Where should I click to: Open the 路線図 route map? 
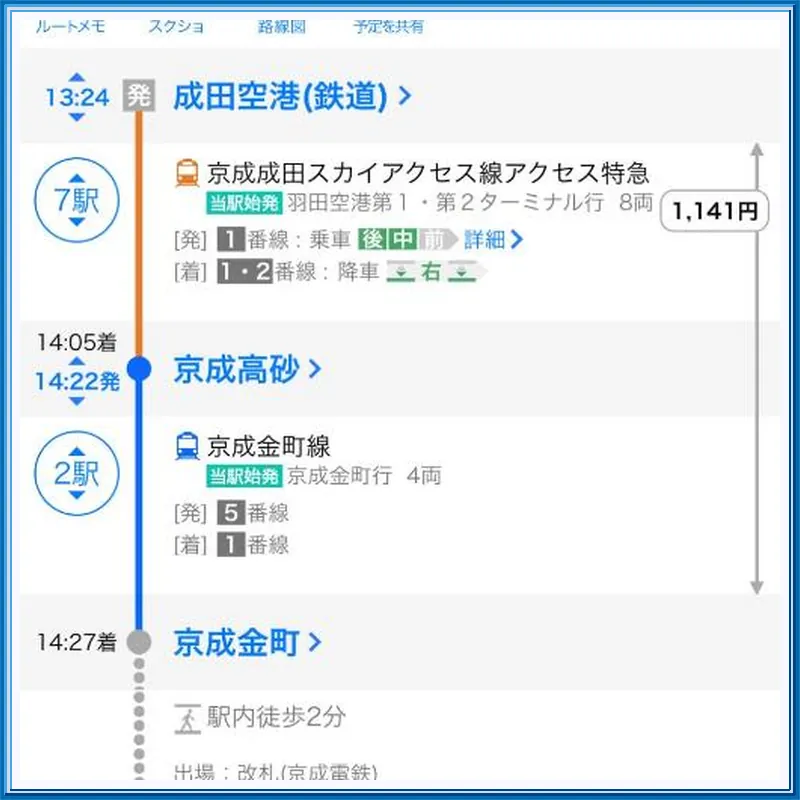click(x=281, y=27)
